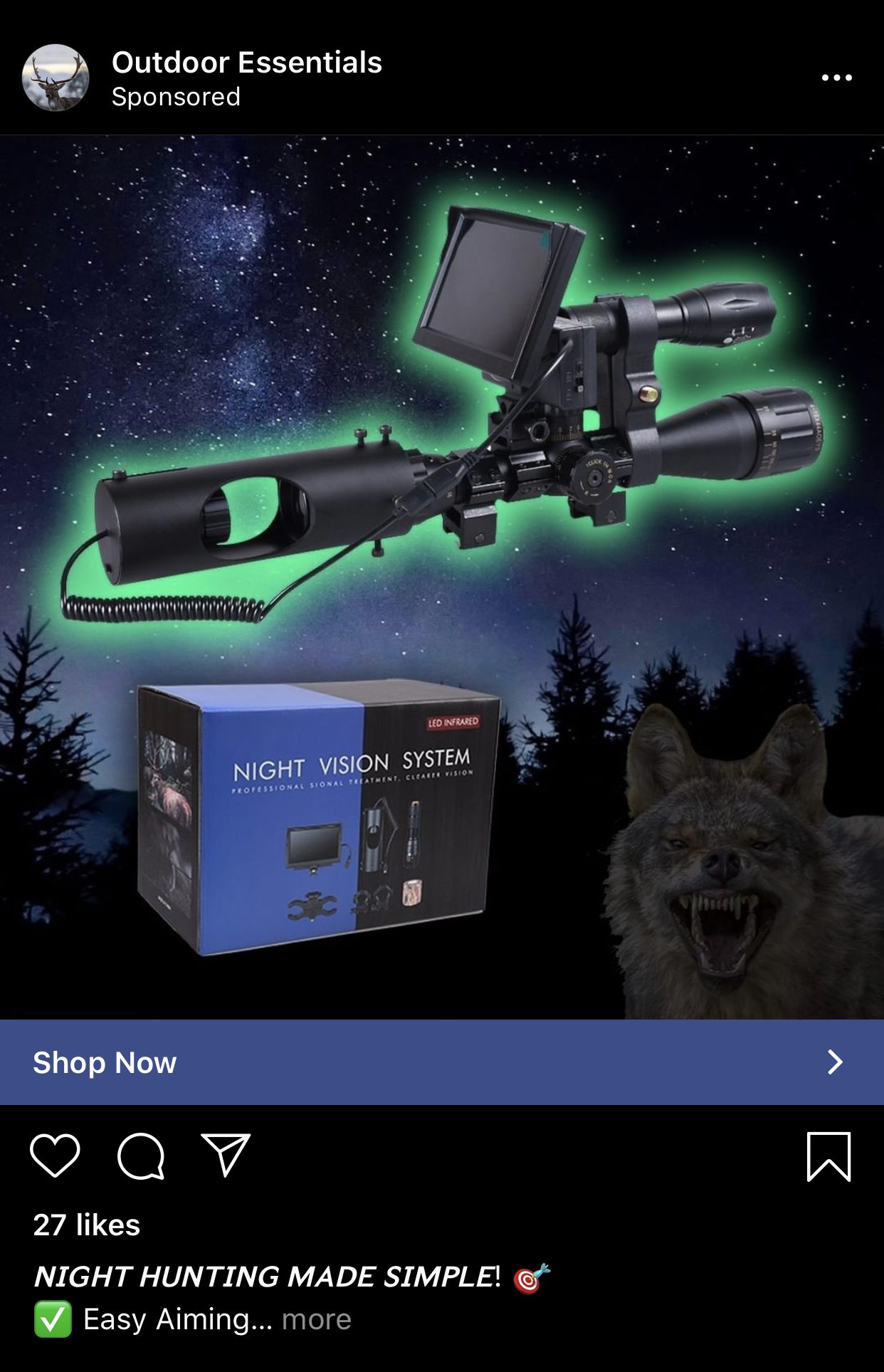Open the night vision scope ad image
The image size is (884, 1372).
click(x=441, y=577)
